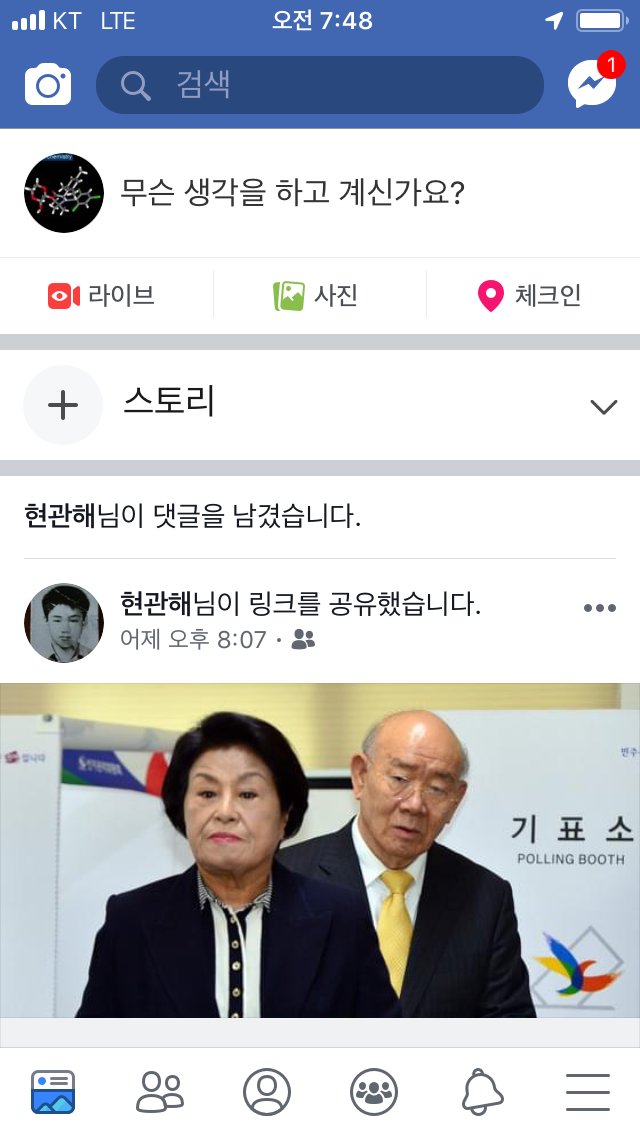640x1136 pixels.
Task: Open the camera icon
Action: tap(48, 85)
